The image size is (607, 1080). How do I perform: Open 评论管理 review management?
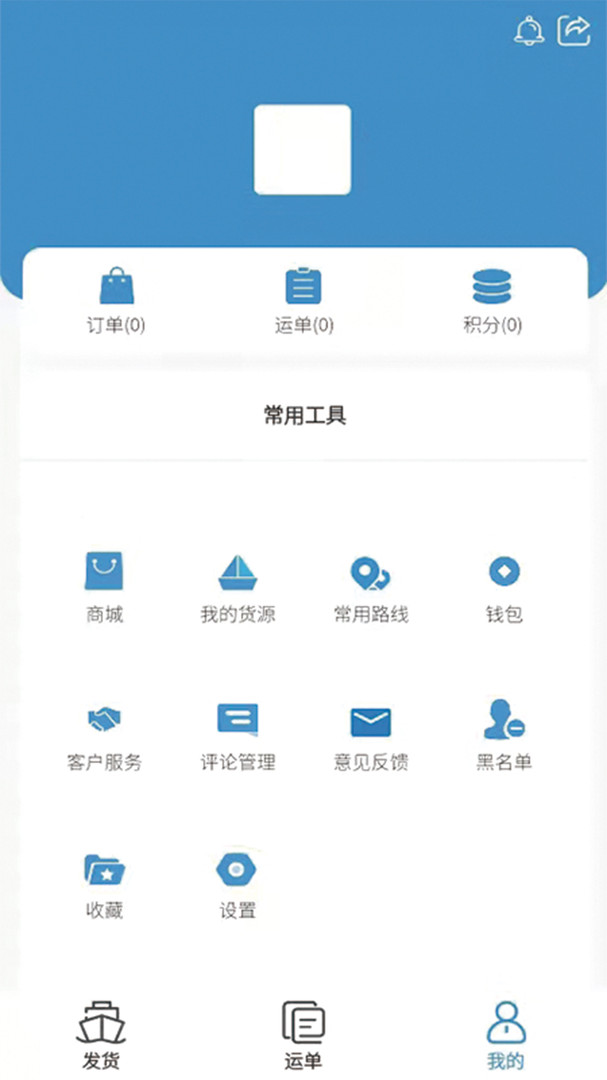coord(238,736)
